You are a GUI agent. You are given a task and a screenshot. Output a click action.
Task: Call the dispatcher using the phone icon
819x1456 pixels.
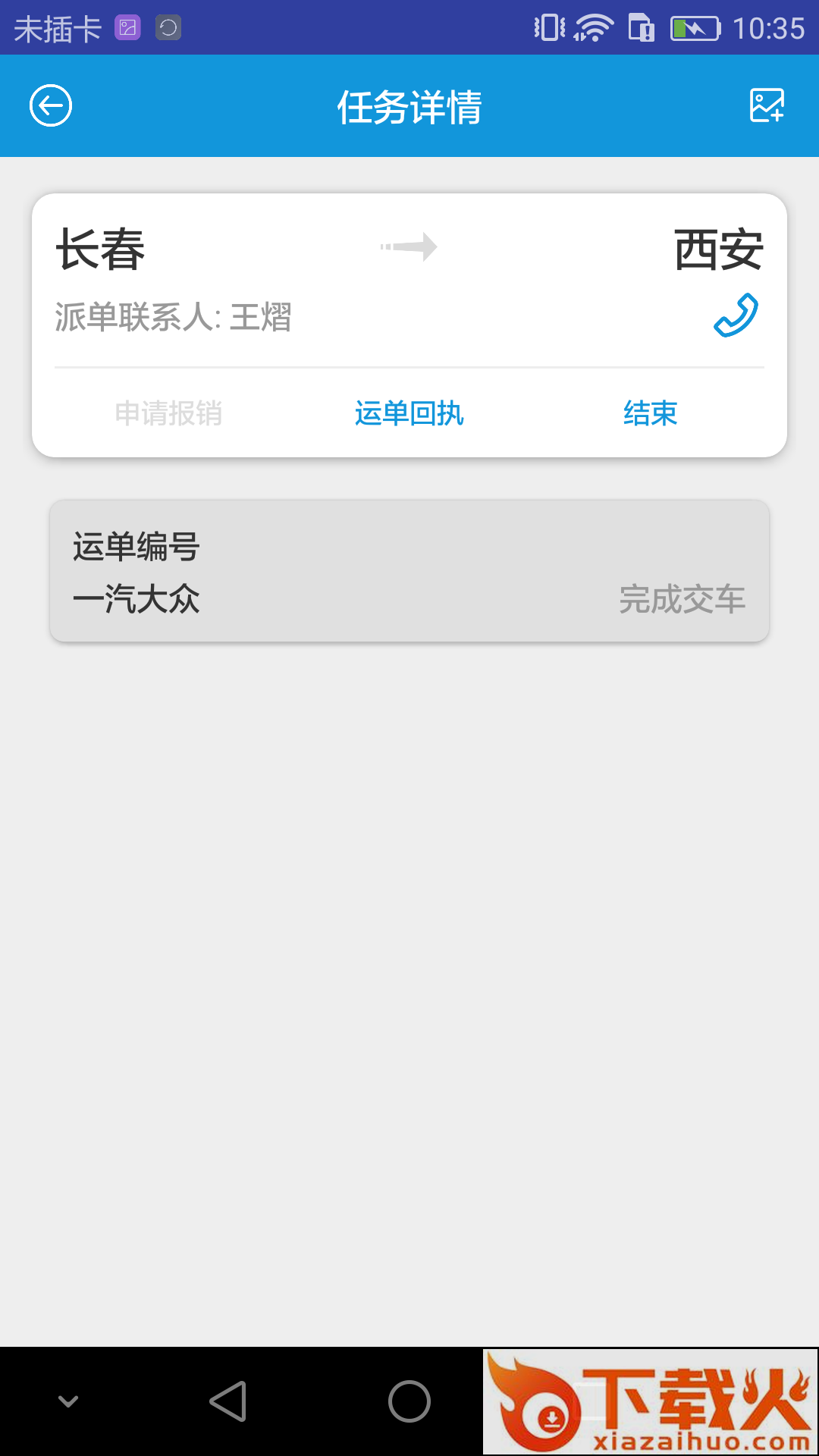click(x=735, y=315)
